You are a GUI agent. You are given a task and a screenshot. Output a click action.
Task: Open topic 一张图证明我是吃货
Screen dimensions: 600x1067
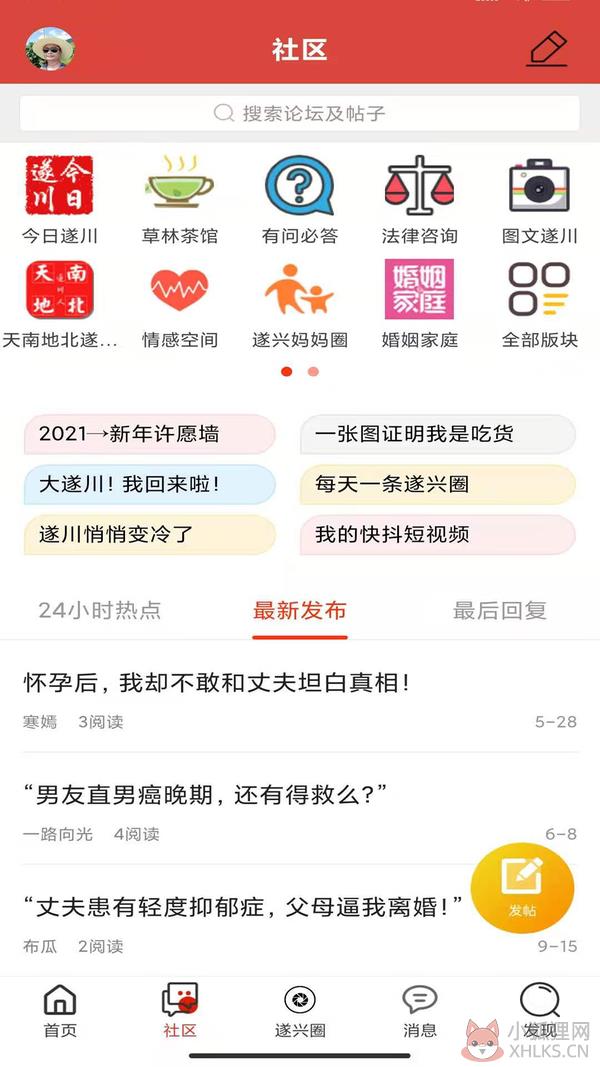(x=437, y=435)
